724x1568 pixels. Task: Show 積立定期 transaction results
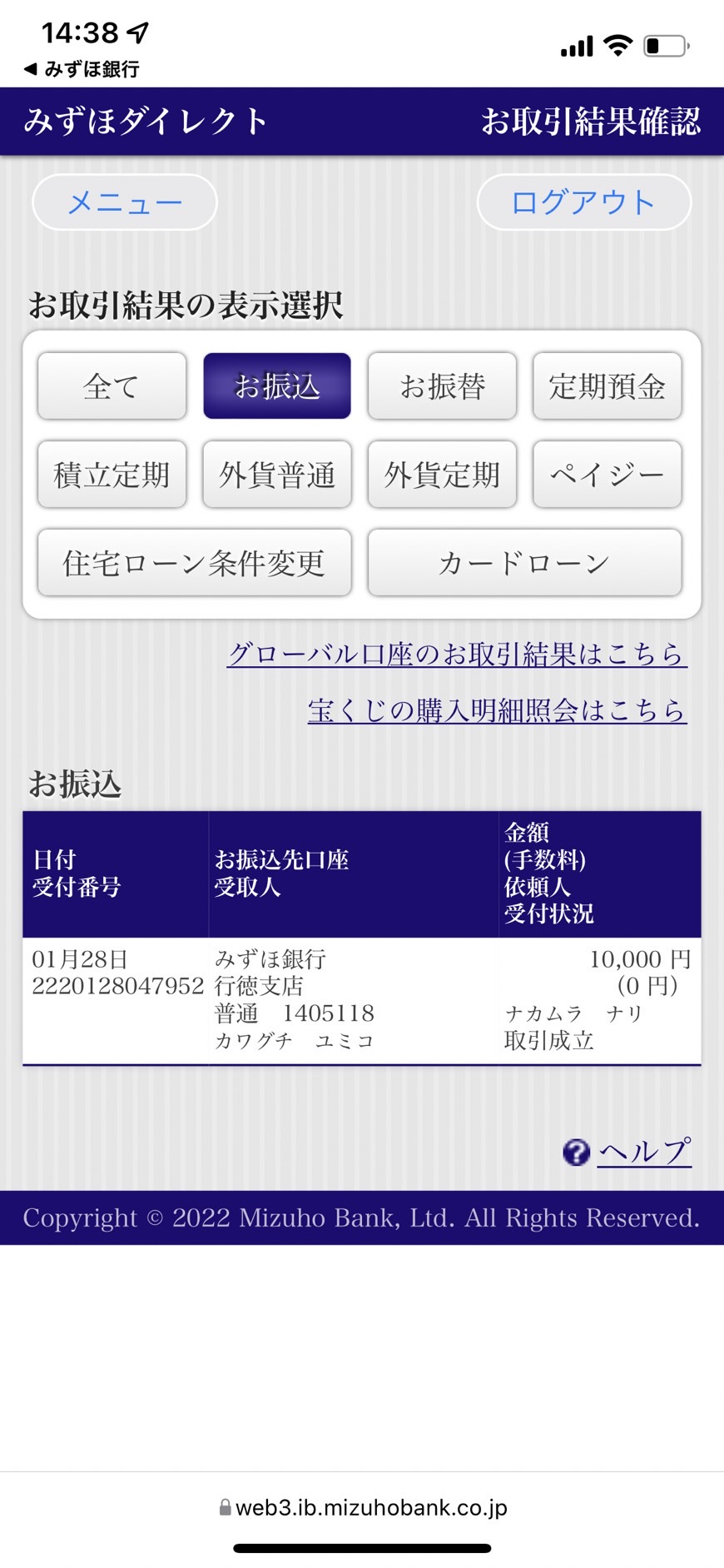[x=112, y=475]
